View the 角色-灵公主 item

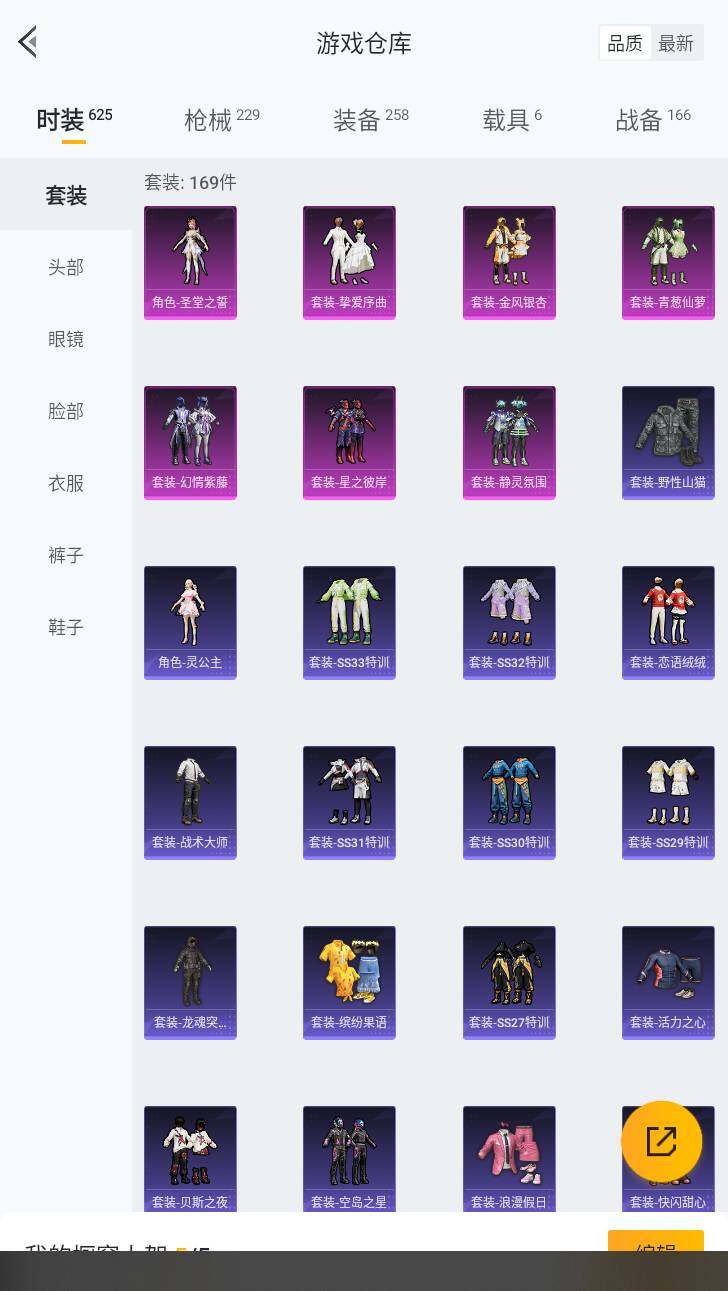[190, 622]
